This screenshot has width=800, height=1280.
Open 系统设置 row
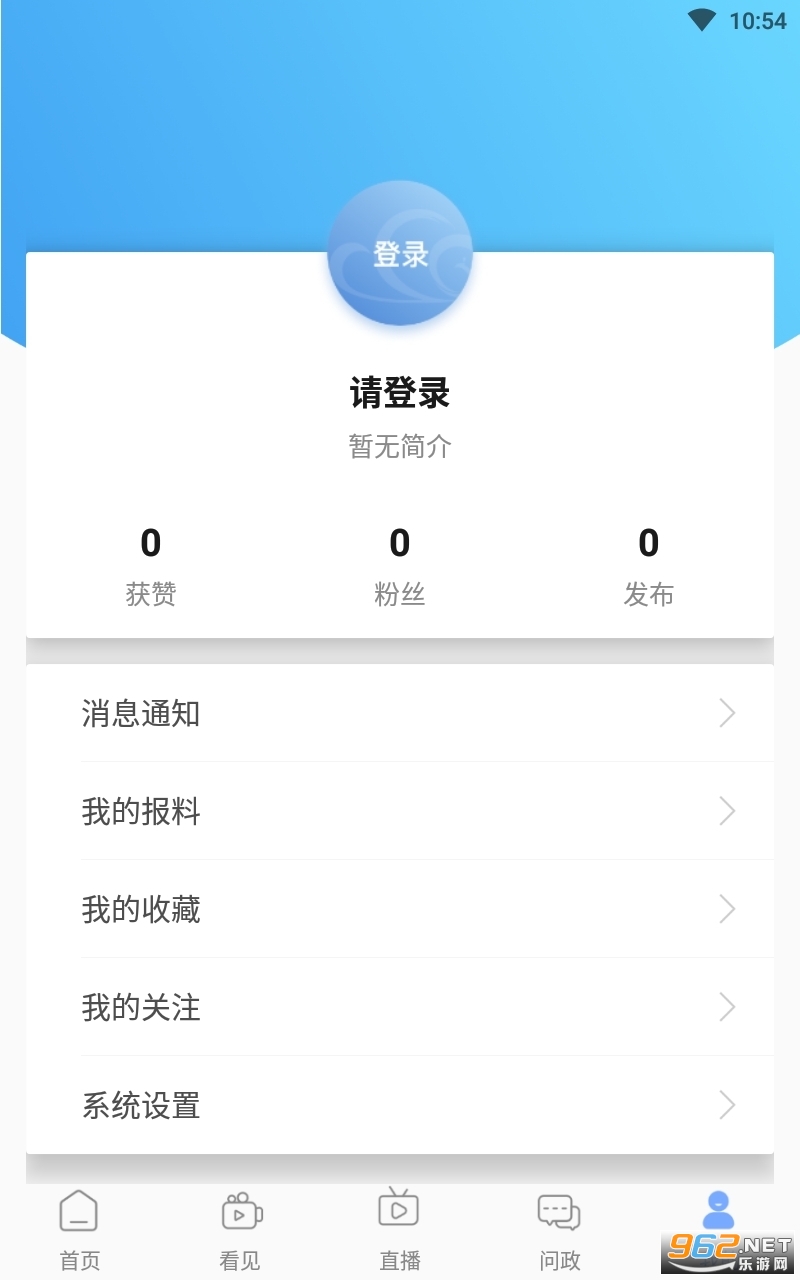click(x=400, y=1105)
